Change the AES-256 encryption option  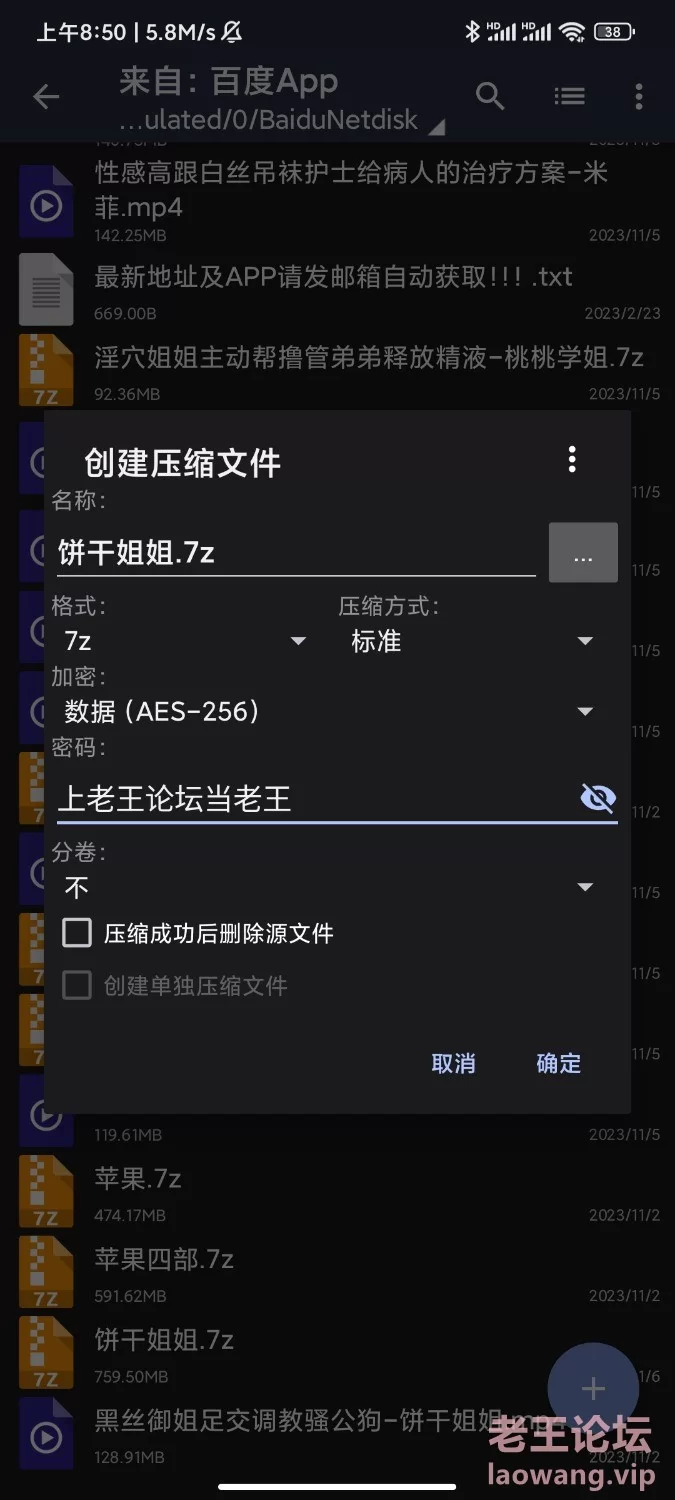pyautogui.click(x=328, y=712)
